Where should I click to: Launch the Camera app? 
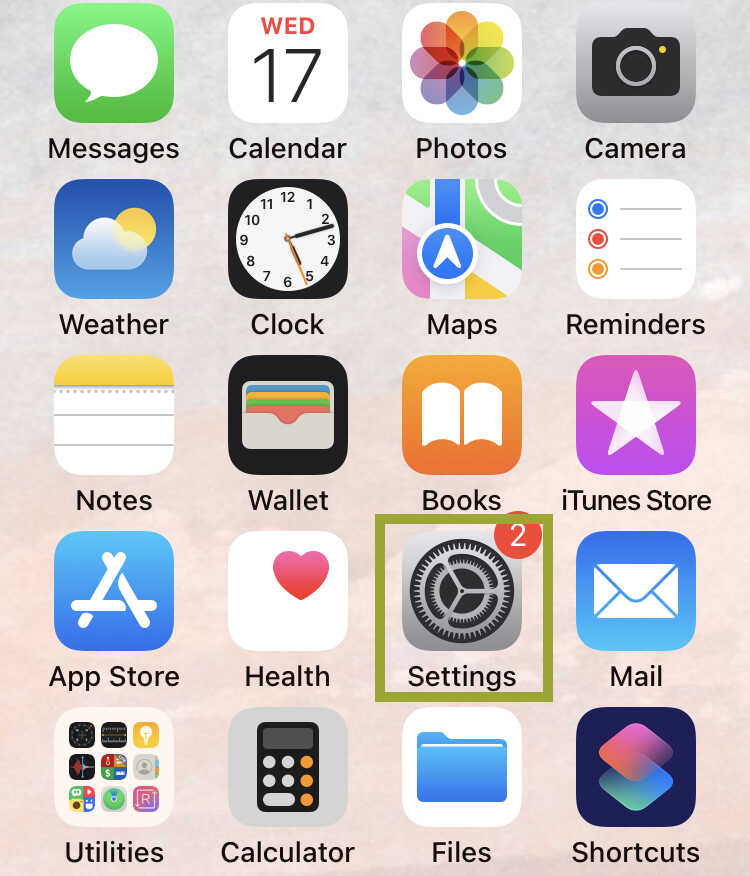(x=636, y=63)
